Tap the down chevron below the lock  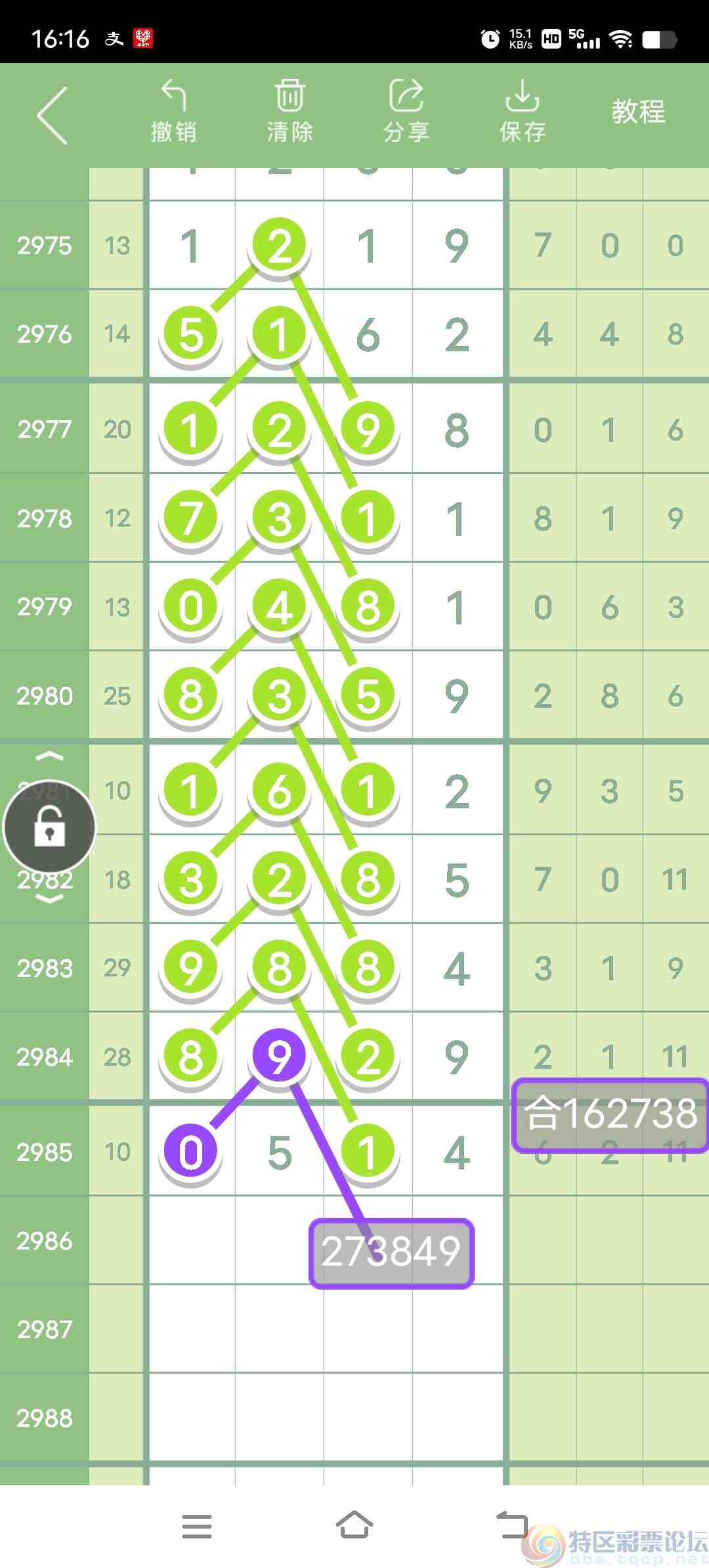49,900
